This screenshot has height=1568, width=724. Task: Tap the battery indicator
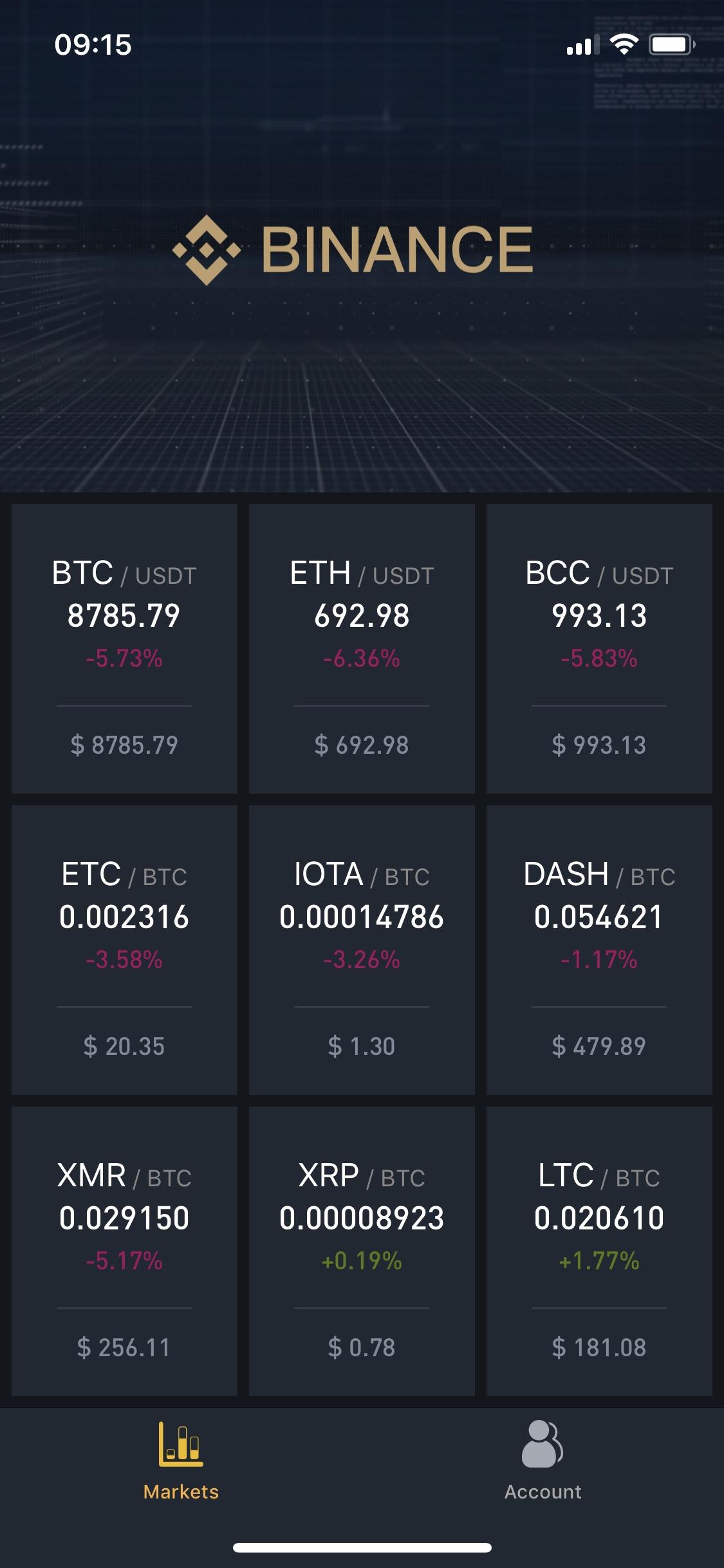671,44
